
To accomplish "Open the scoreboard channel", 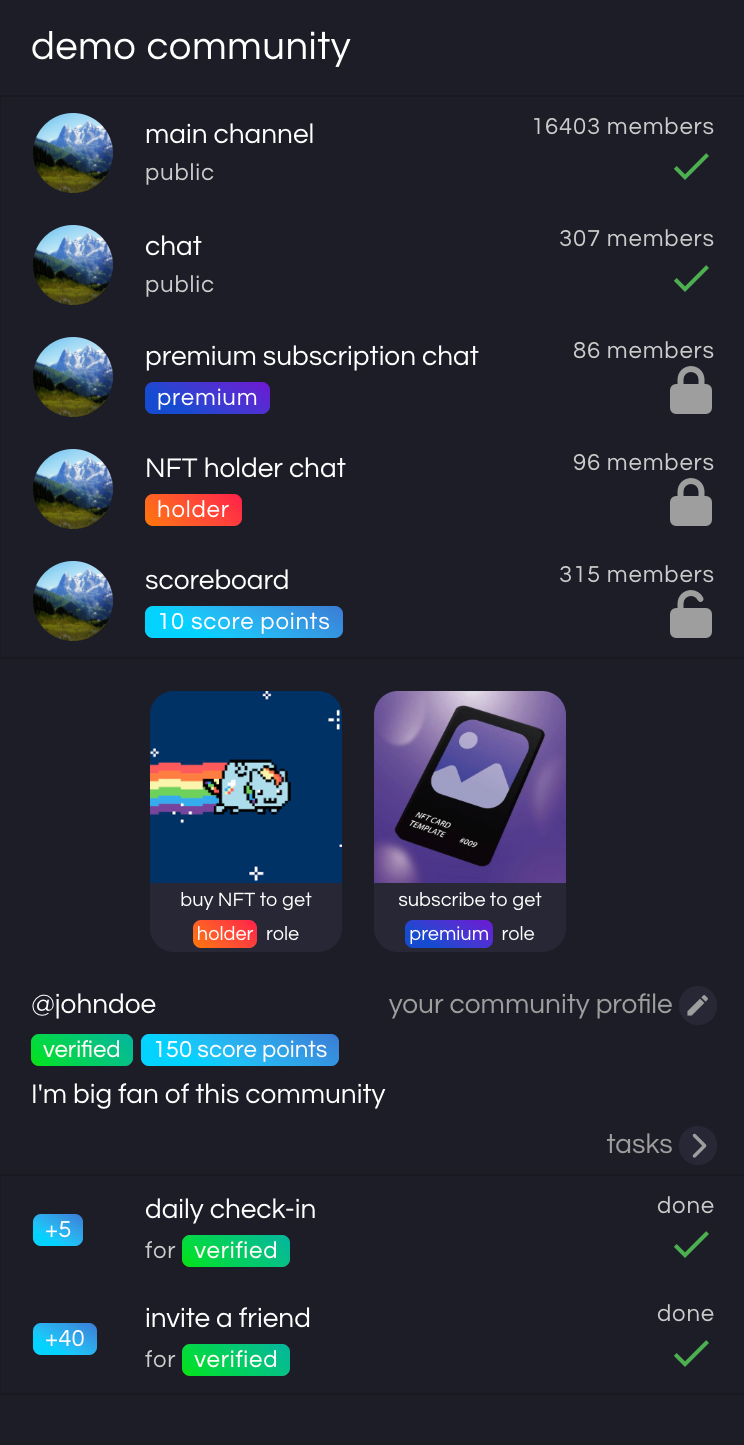I will click(372, 600).
